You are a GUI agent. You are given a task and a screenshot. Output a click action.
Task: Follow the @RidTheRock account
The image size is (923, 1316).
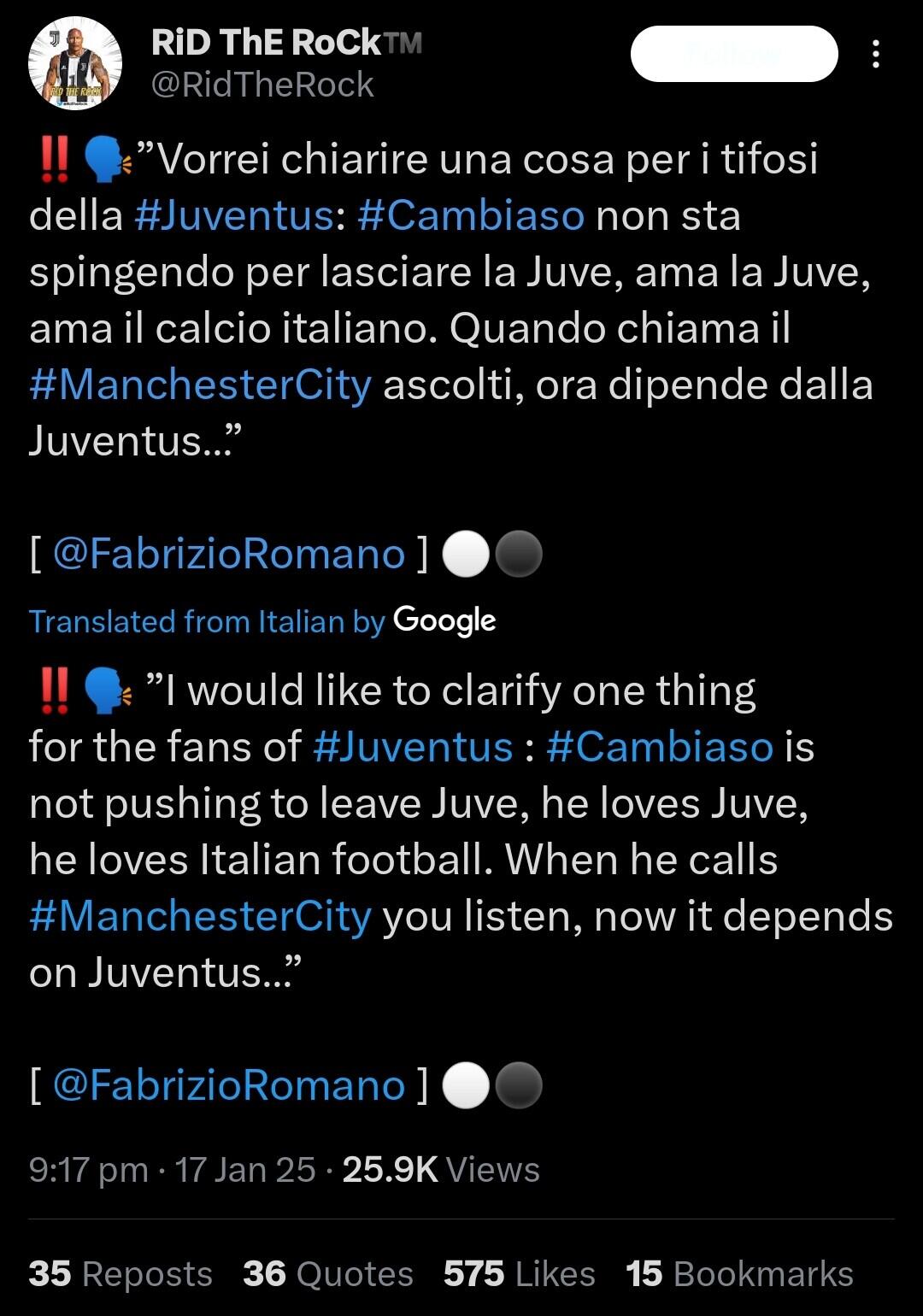click(x=733, y=54)
